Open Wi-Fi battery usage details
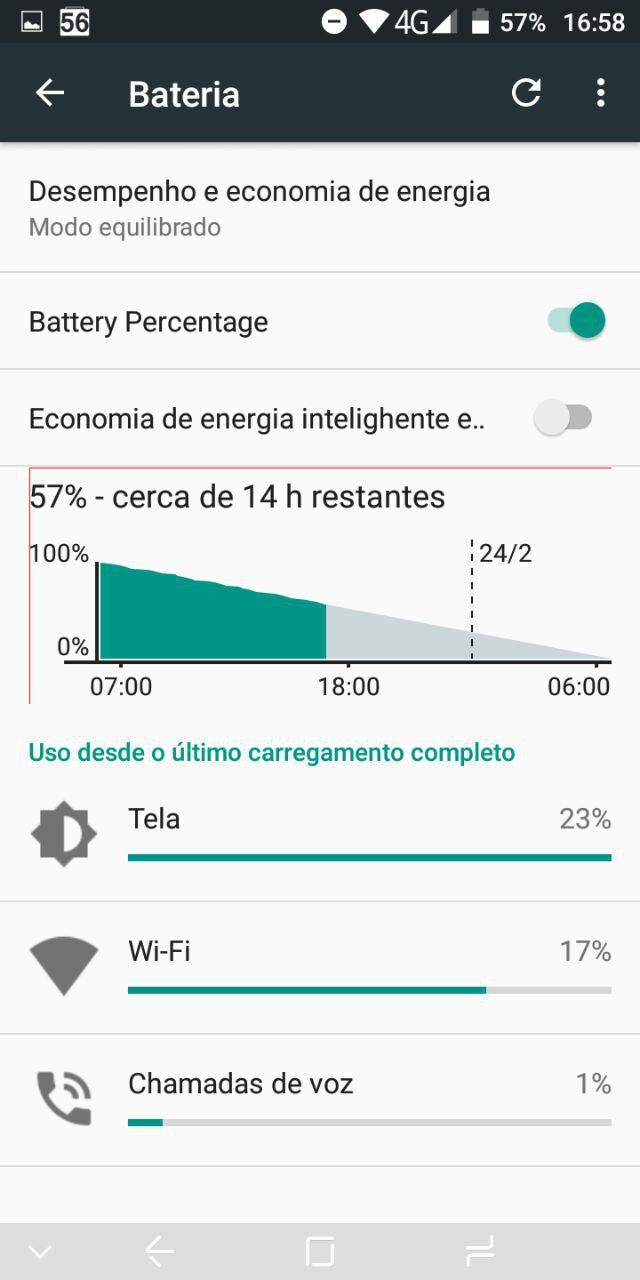This screenshot has width=640, height=1280. (x=320, y=966)
